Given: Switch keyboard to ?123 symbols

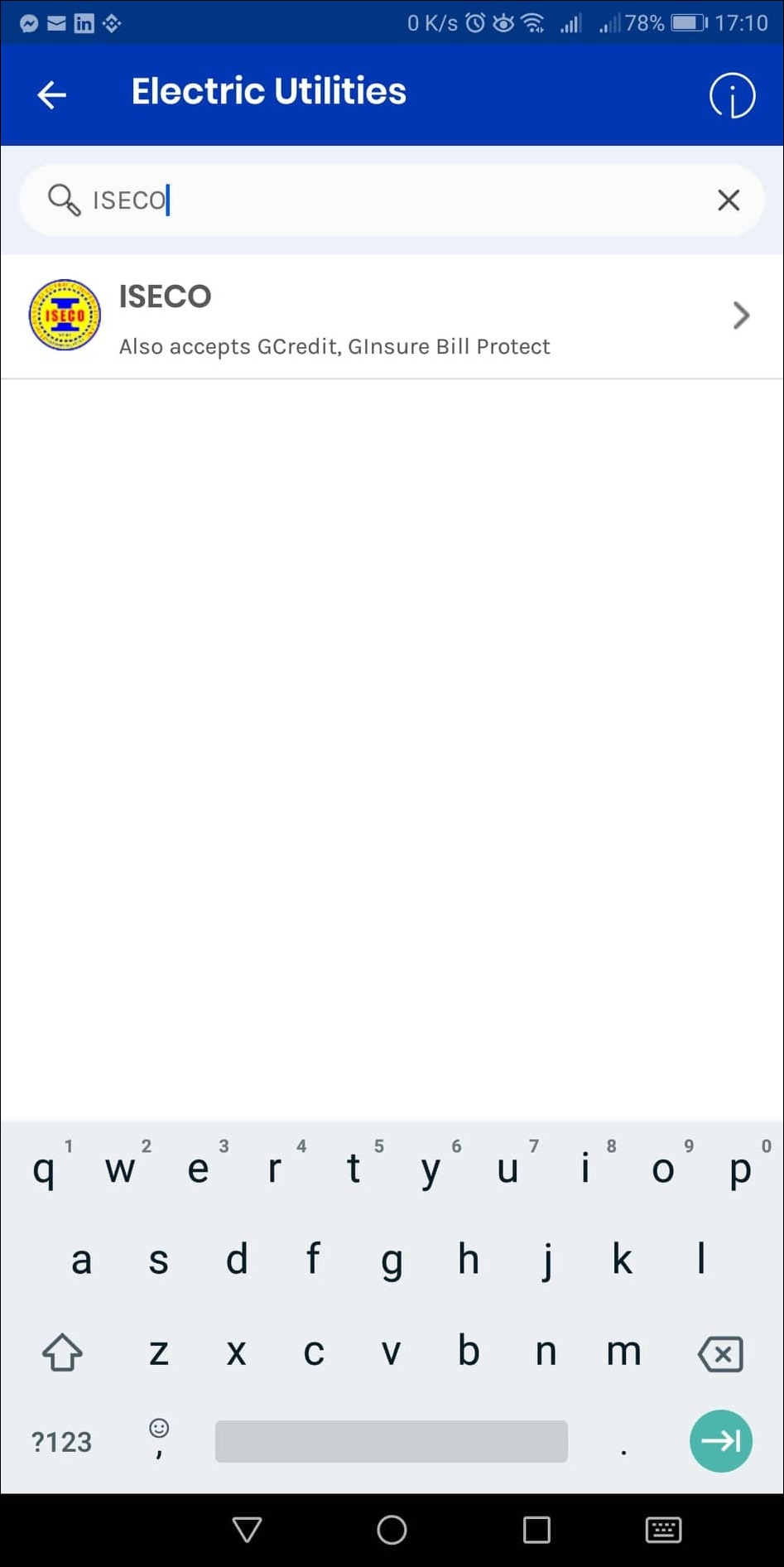Looking at the screenshot, I should (61, 1442).
